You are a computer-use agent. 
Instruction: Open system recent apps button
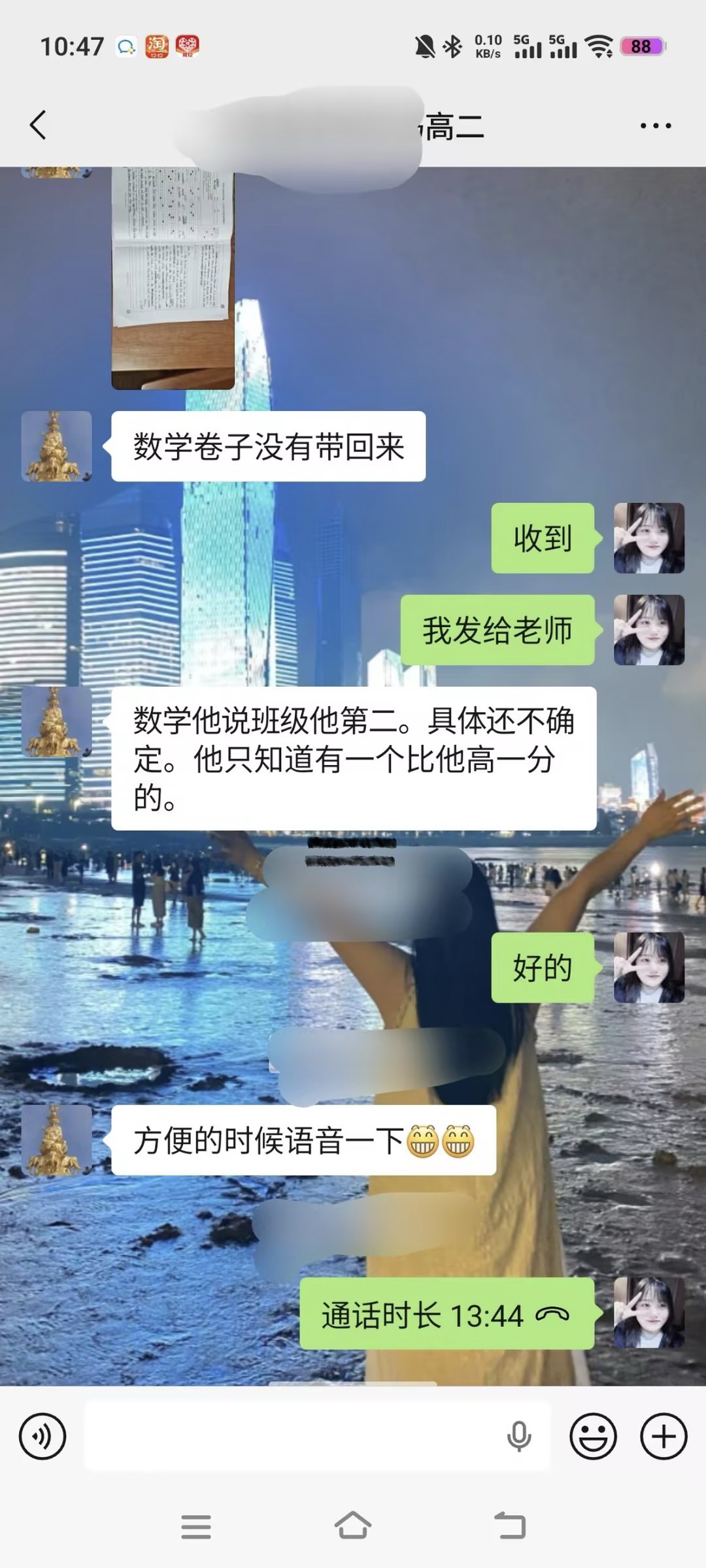point(195,1527)
